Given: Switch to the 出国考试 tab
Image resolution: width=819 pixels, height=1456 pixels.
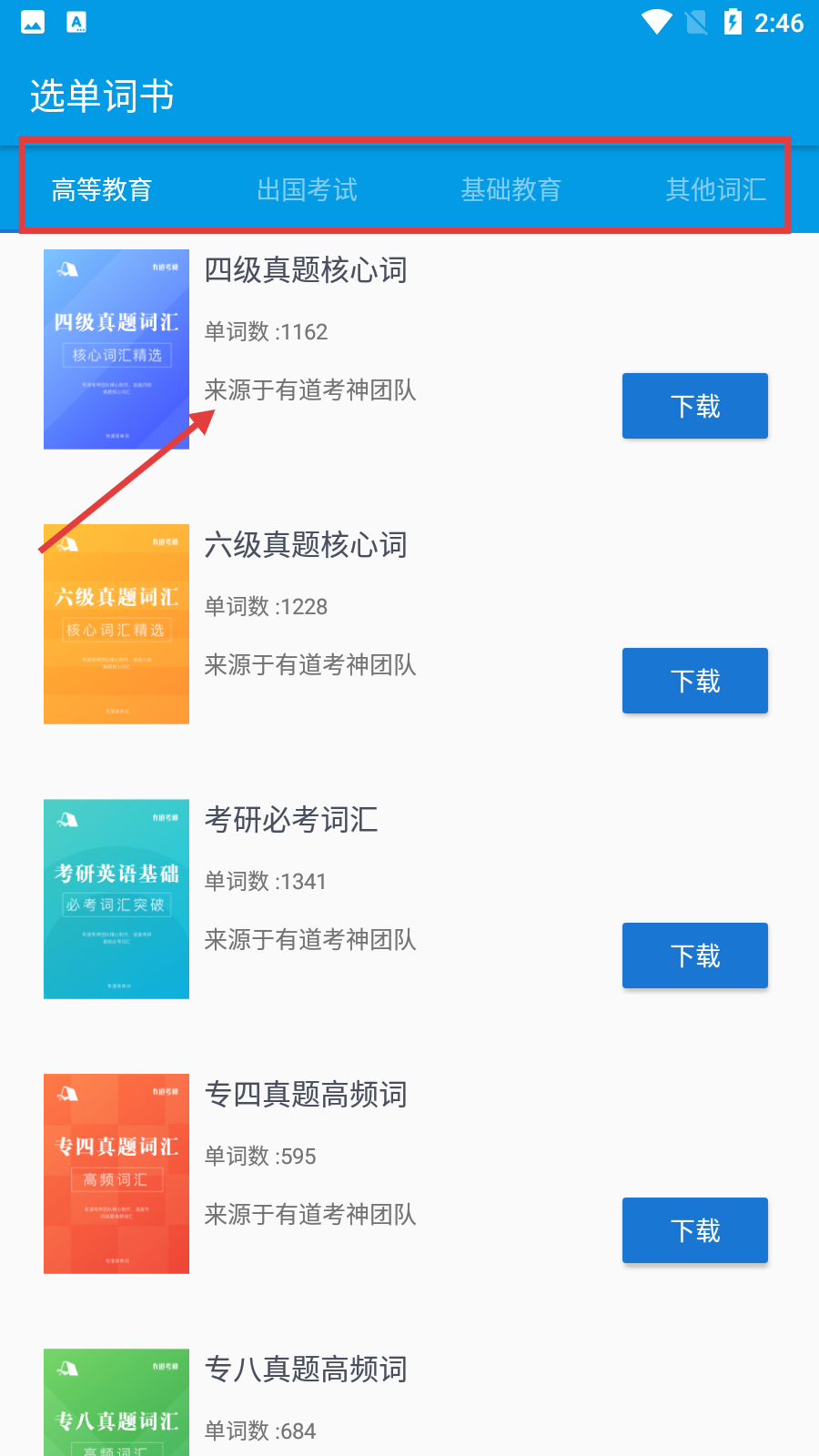Looking at the screenshot, I should tap(307, 189).
